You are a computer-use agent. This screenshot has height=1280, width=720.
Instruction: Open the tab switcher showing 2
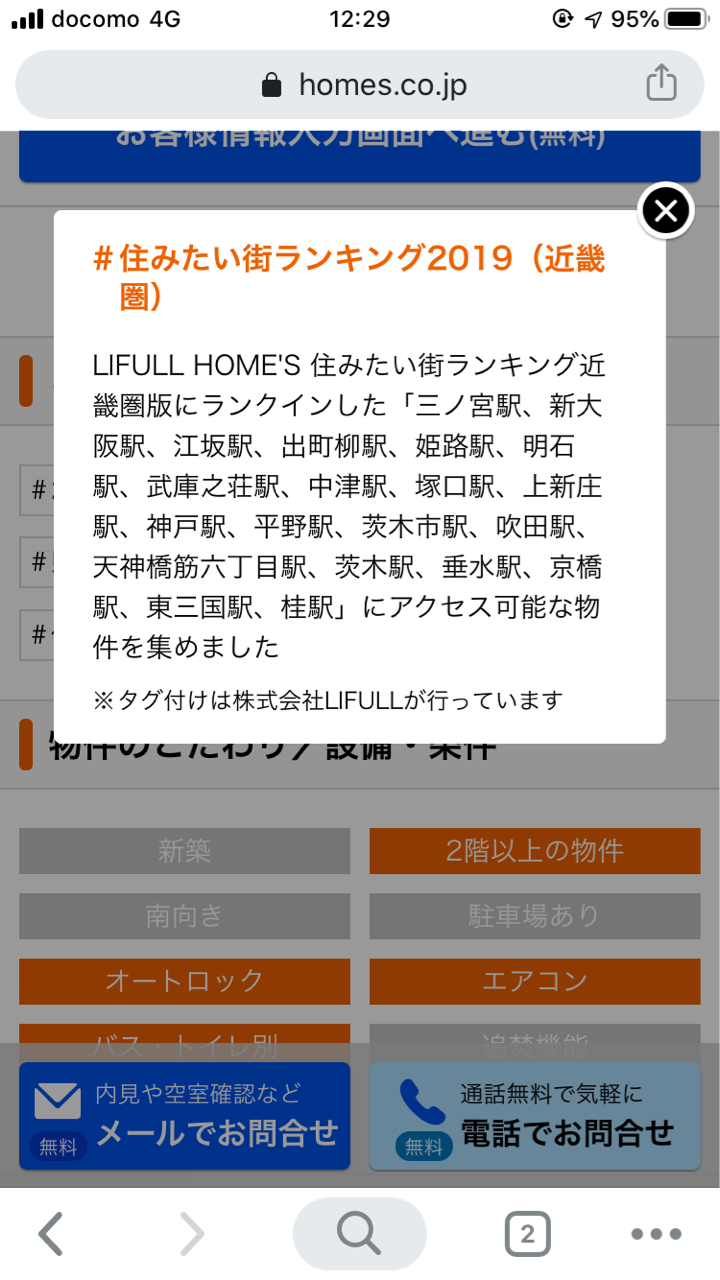[x=527, y=1234]
